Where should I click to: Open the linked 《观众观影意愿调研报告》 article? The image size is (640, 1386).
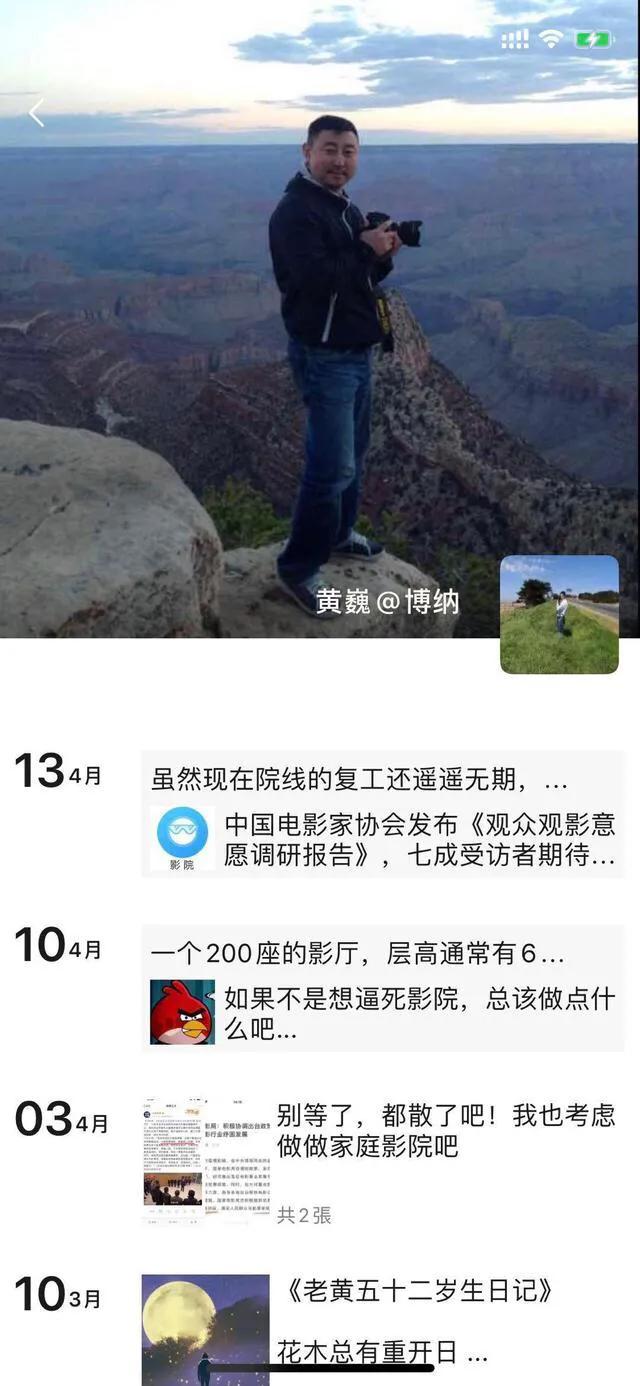(x=384, y=840)
